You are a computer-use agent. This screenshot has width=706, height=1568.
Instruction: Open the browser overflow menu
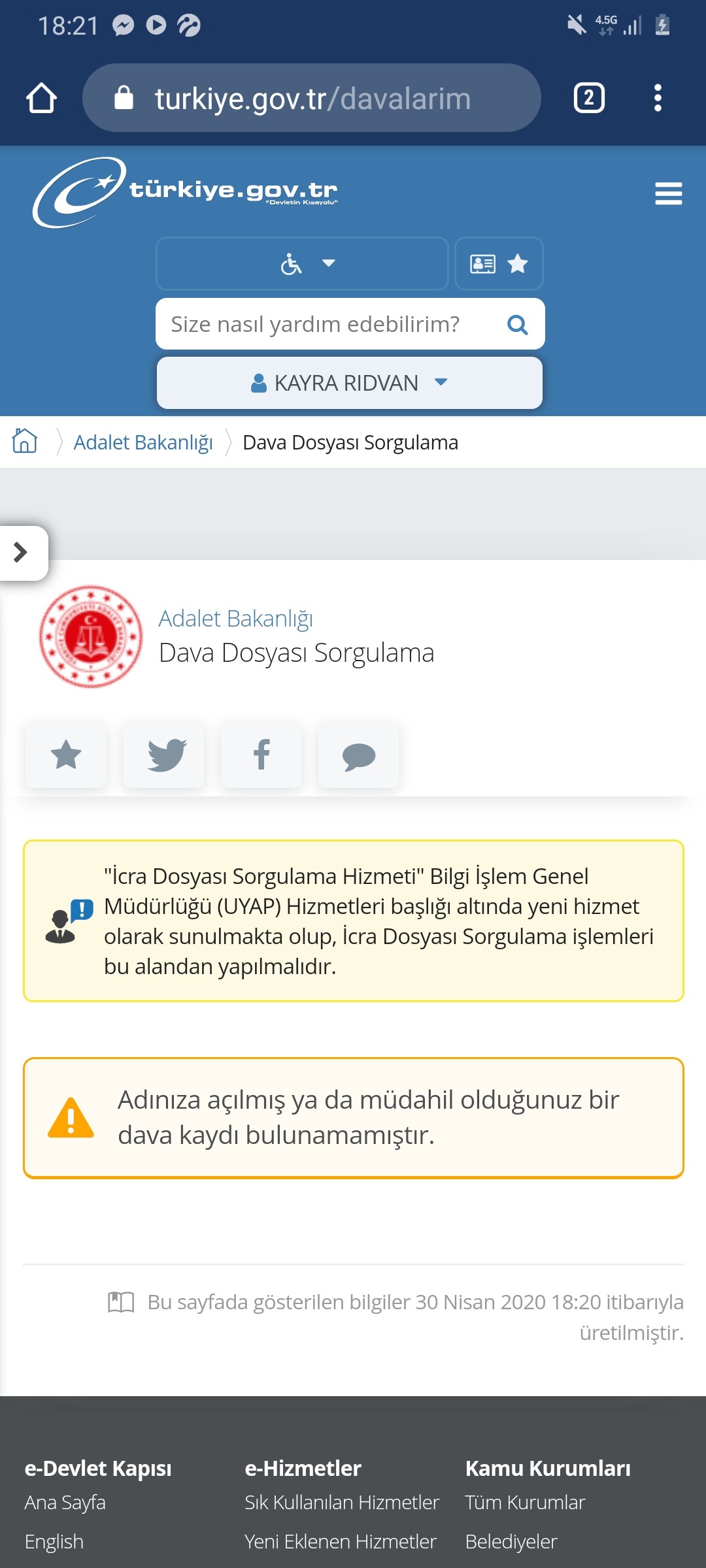pos(658,99)
